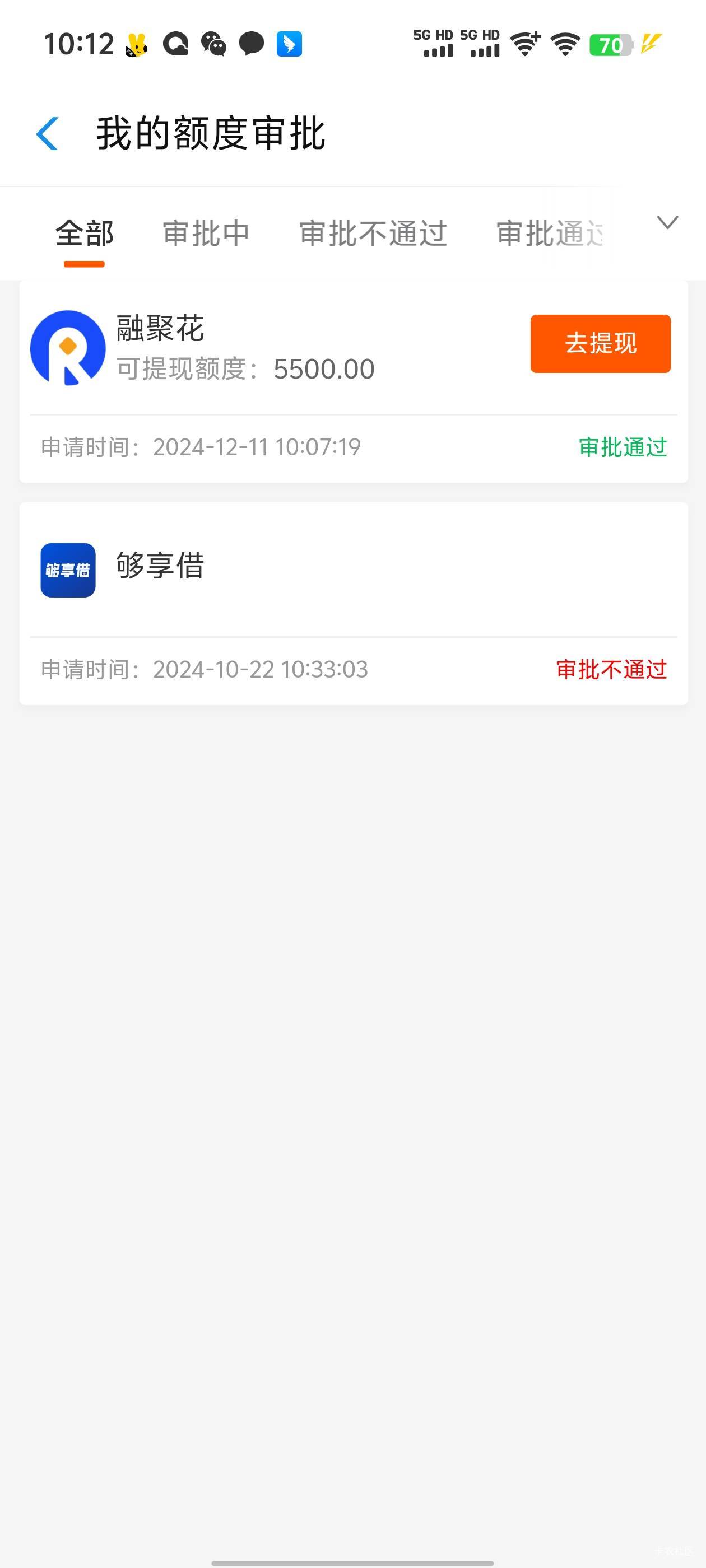Go back from 我的额度审批 page

tap(48, 133)
